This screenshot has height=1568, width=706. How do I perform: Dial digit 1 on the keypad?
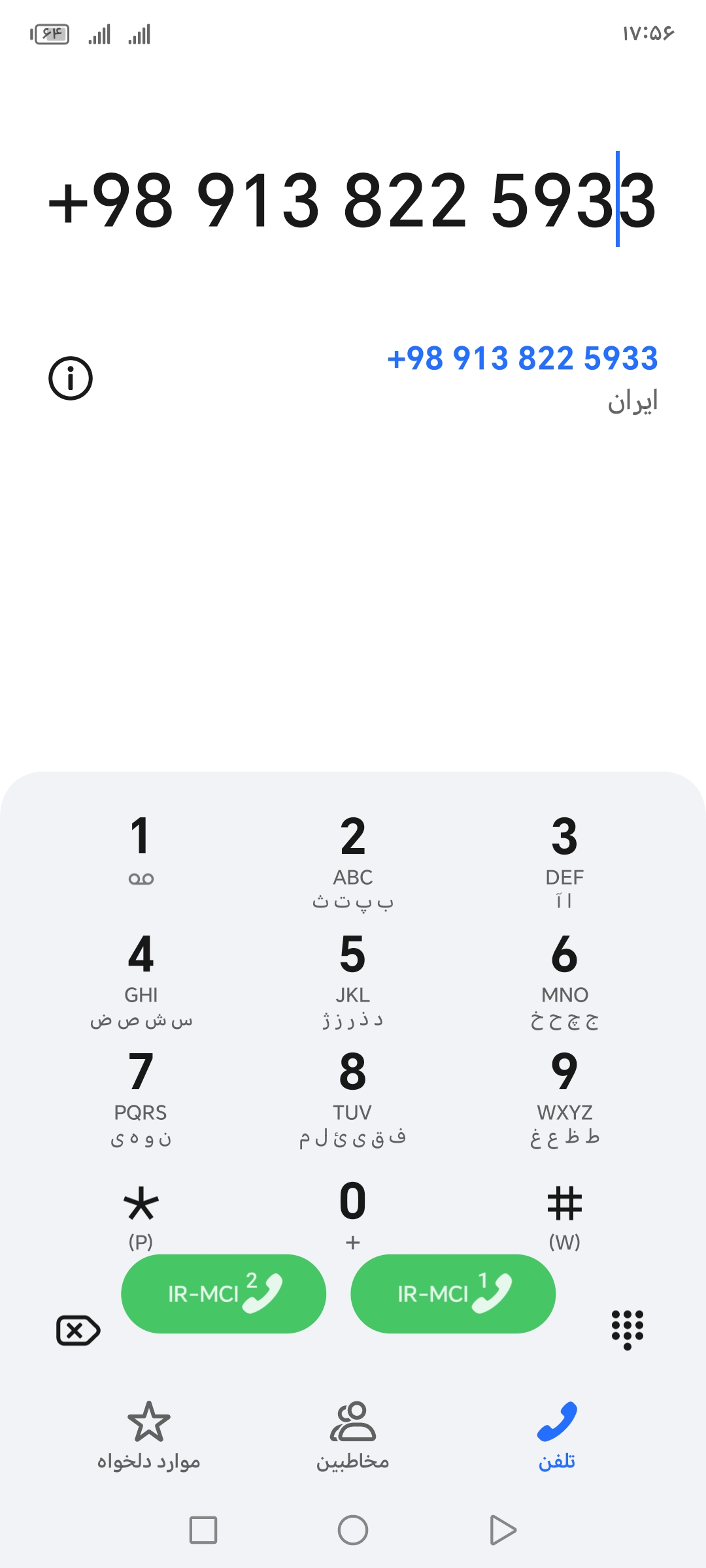coord(141,849)
